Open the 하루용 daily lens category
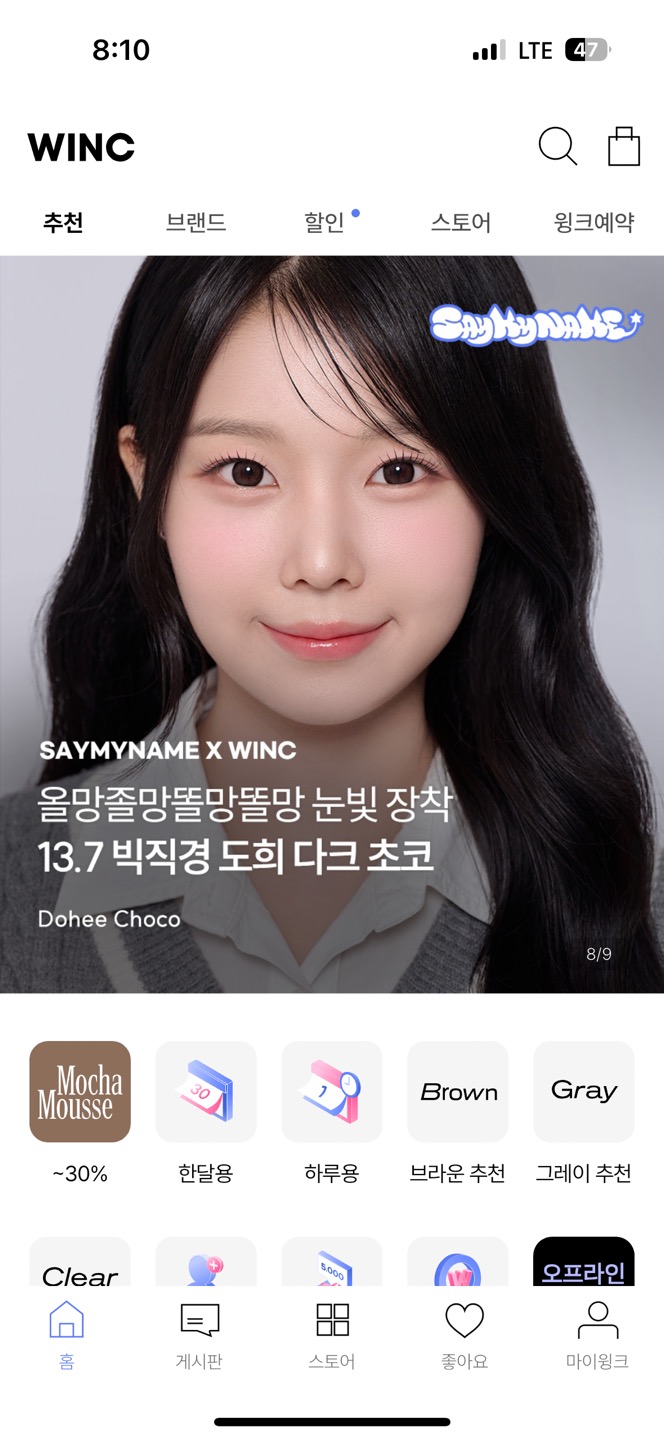Image resolution: width=664 pixels, height=1440 pixels. click(x=332, y=1092)
